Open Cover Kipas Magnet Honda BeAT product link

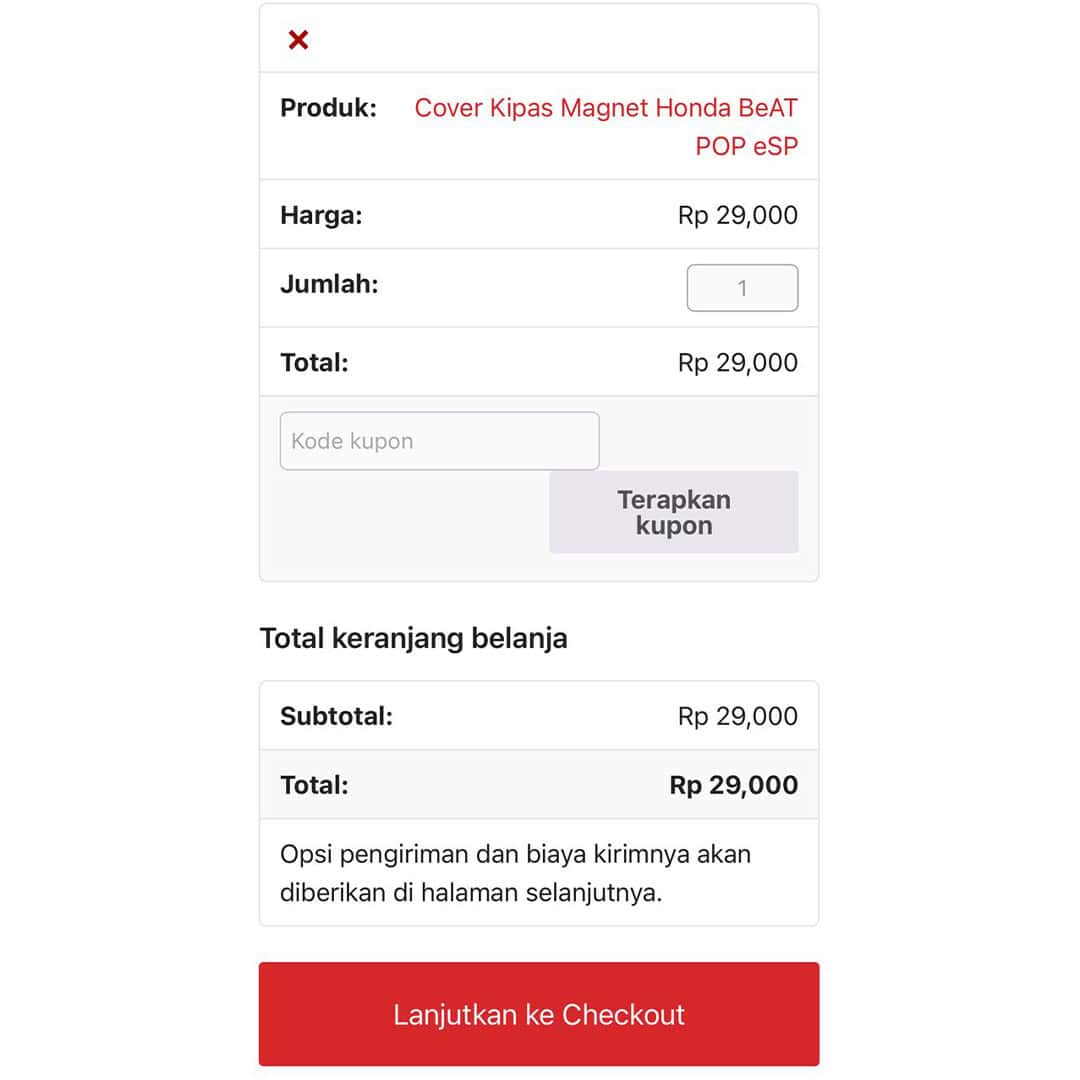pos(606,108)
